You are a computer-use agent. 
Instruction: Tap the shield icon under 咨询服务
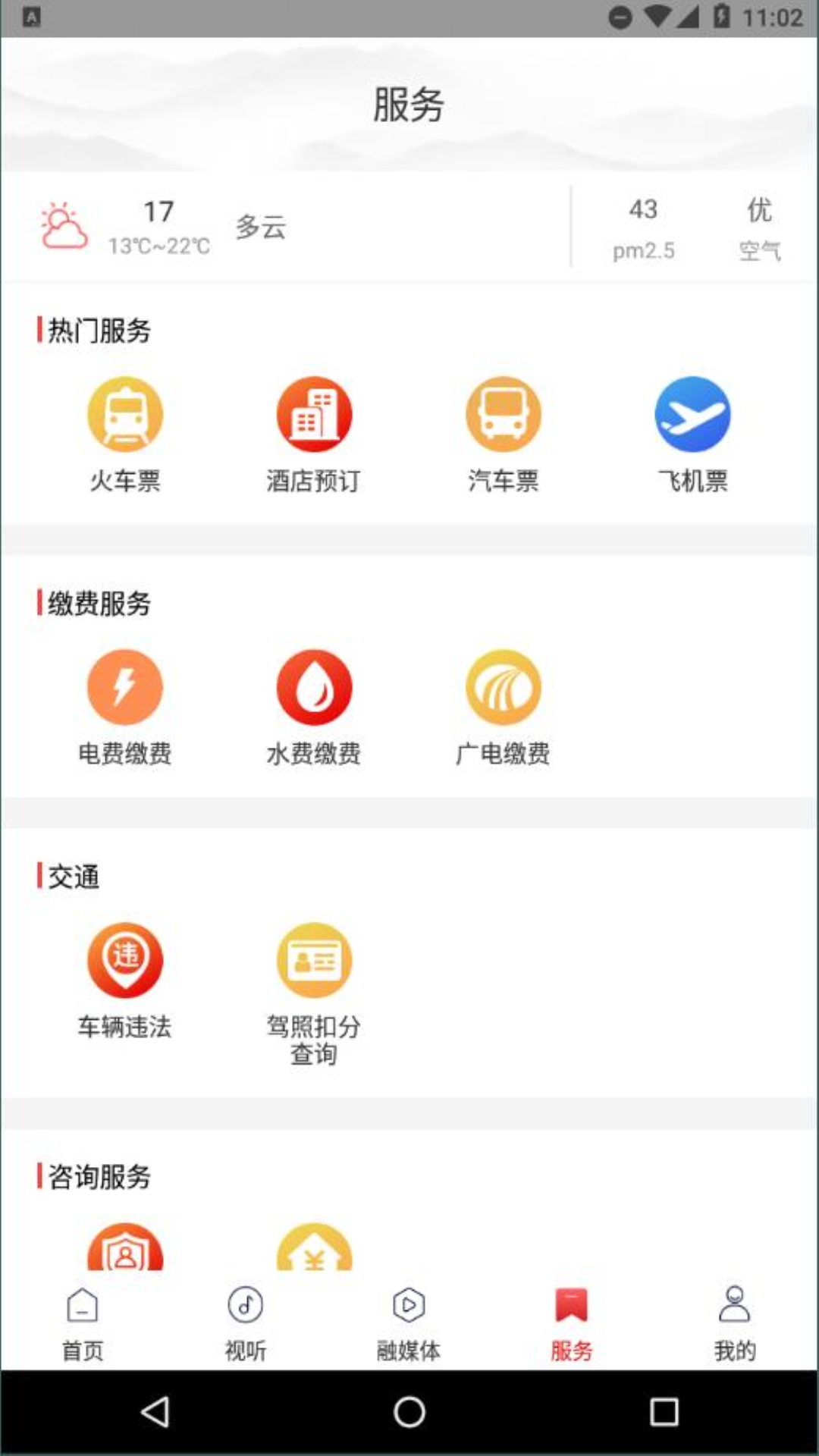[125, 1251]
